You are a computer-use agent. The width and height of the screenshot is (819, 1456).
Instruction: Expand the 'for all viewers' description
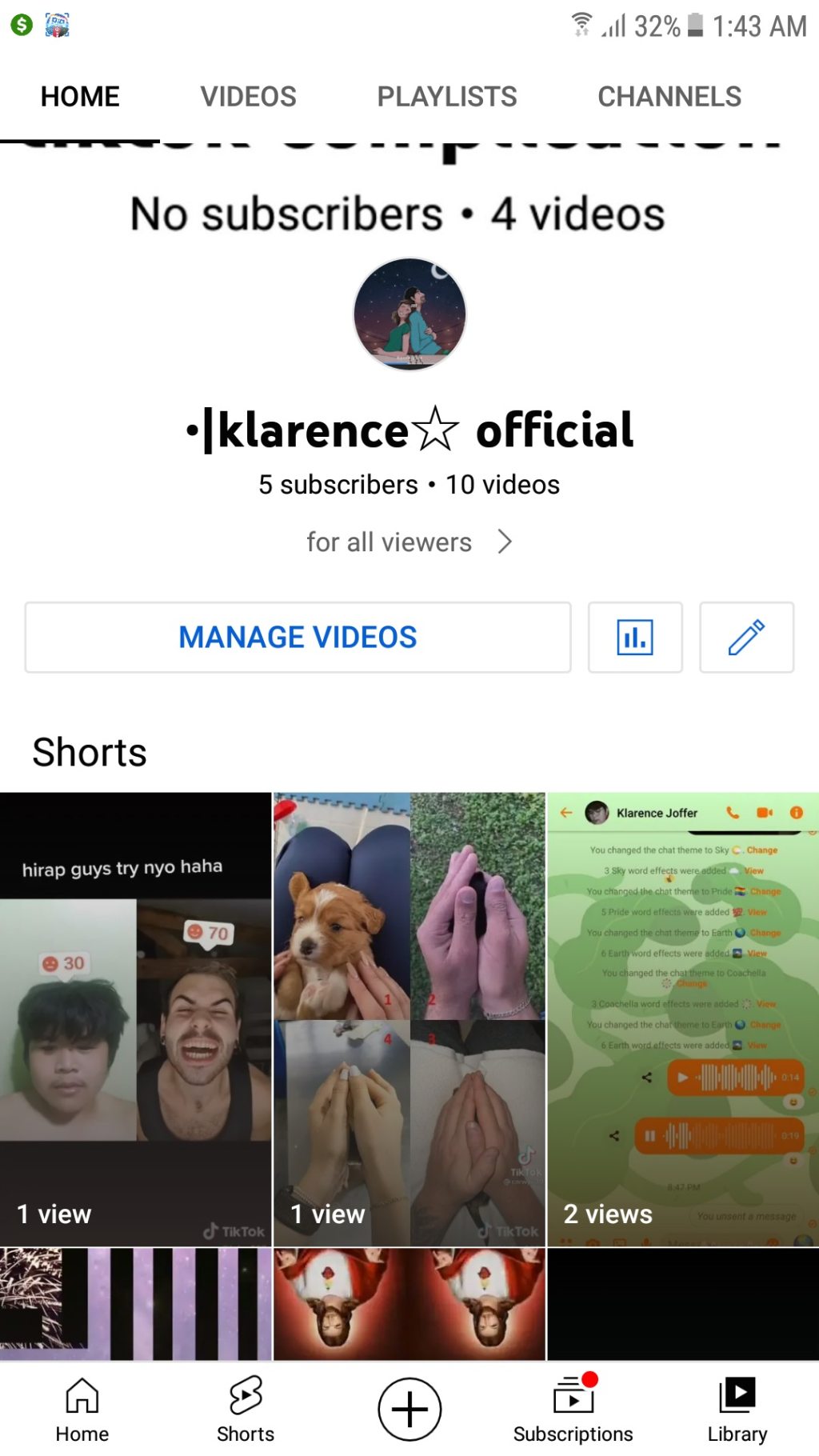[x=409, y=542]
